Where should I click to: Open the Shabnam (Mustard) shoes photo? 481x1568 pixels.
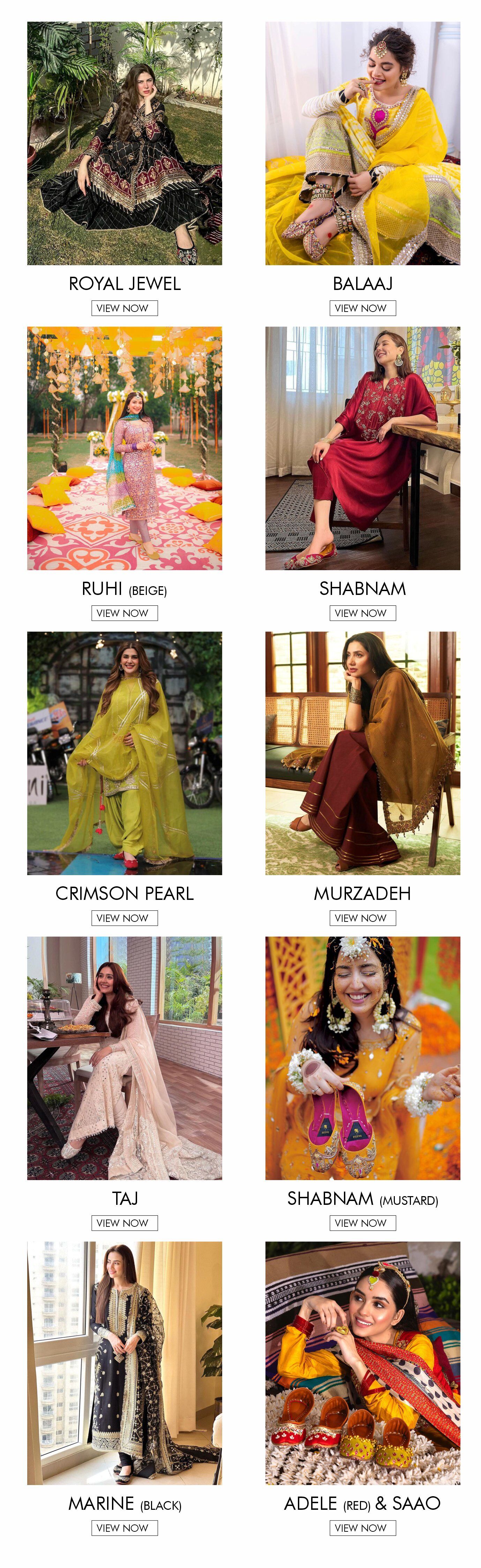(362, 1058)
